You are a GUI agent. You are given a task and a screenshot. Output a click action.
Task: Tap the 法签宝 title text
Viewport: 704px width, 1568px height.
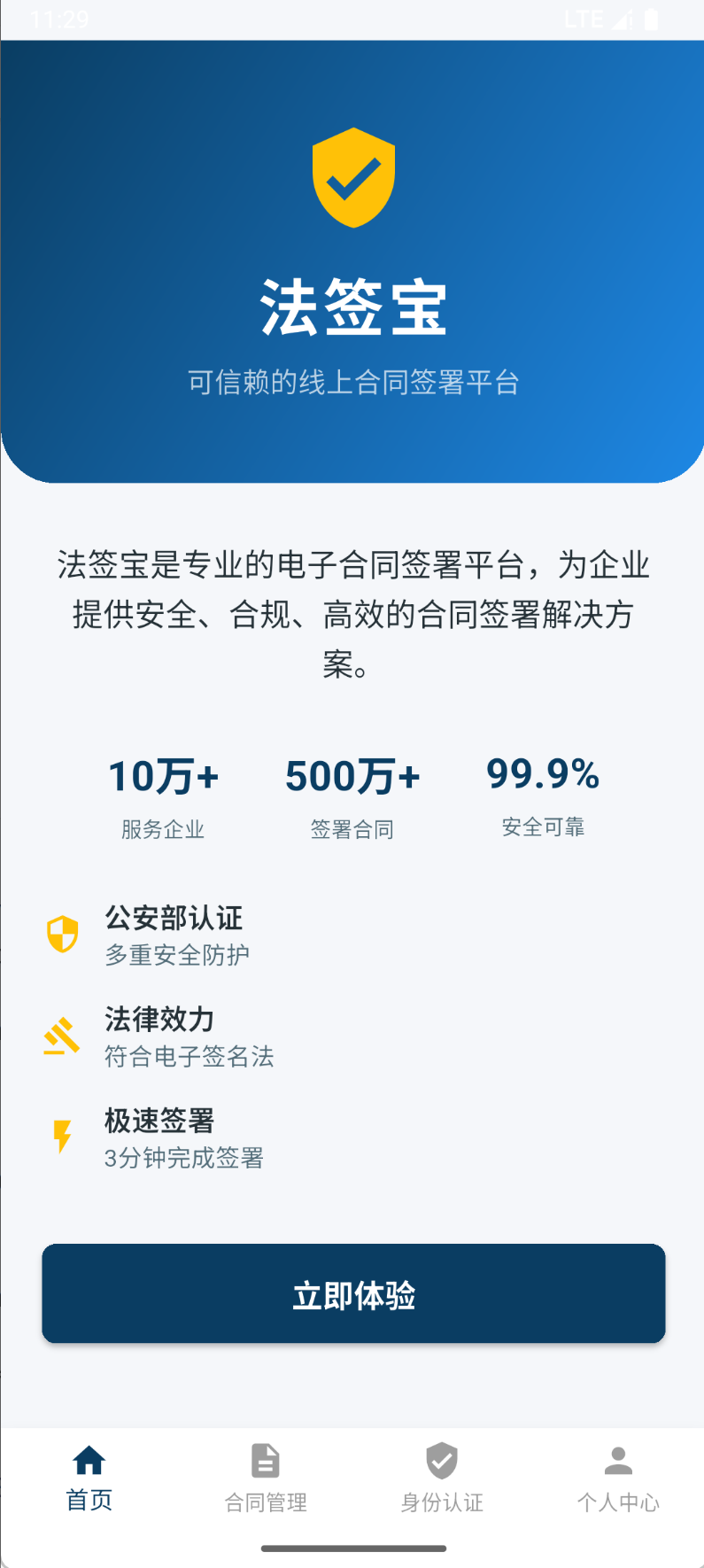pyautogui.click(x=353, y=306)
